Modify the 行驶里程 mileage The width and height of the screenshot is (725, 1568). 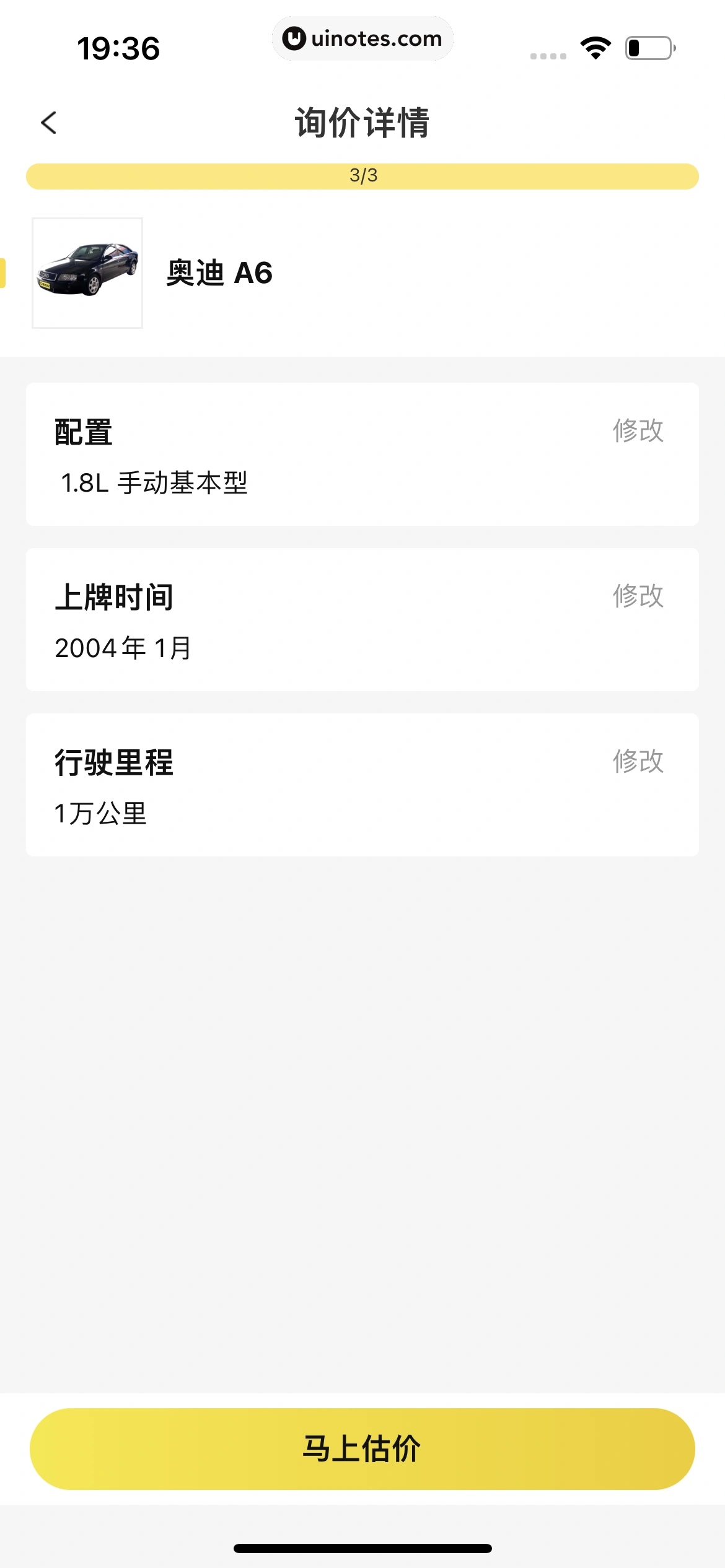638,761
